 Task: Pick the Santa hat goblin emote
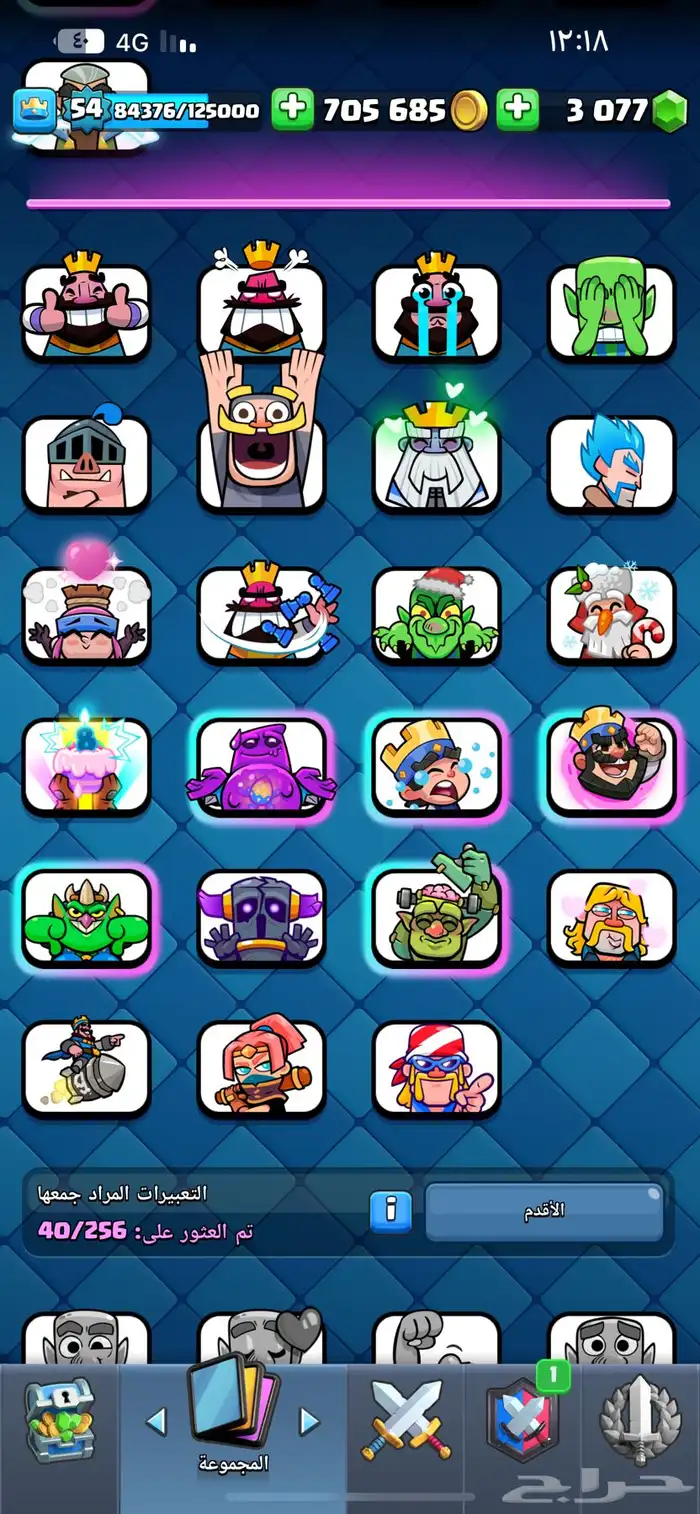coord(436,615)
